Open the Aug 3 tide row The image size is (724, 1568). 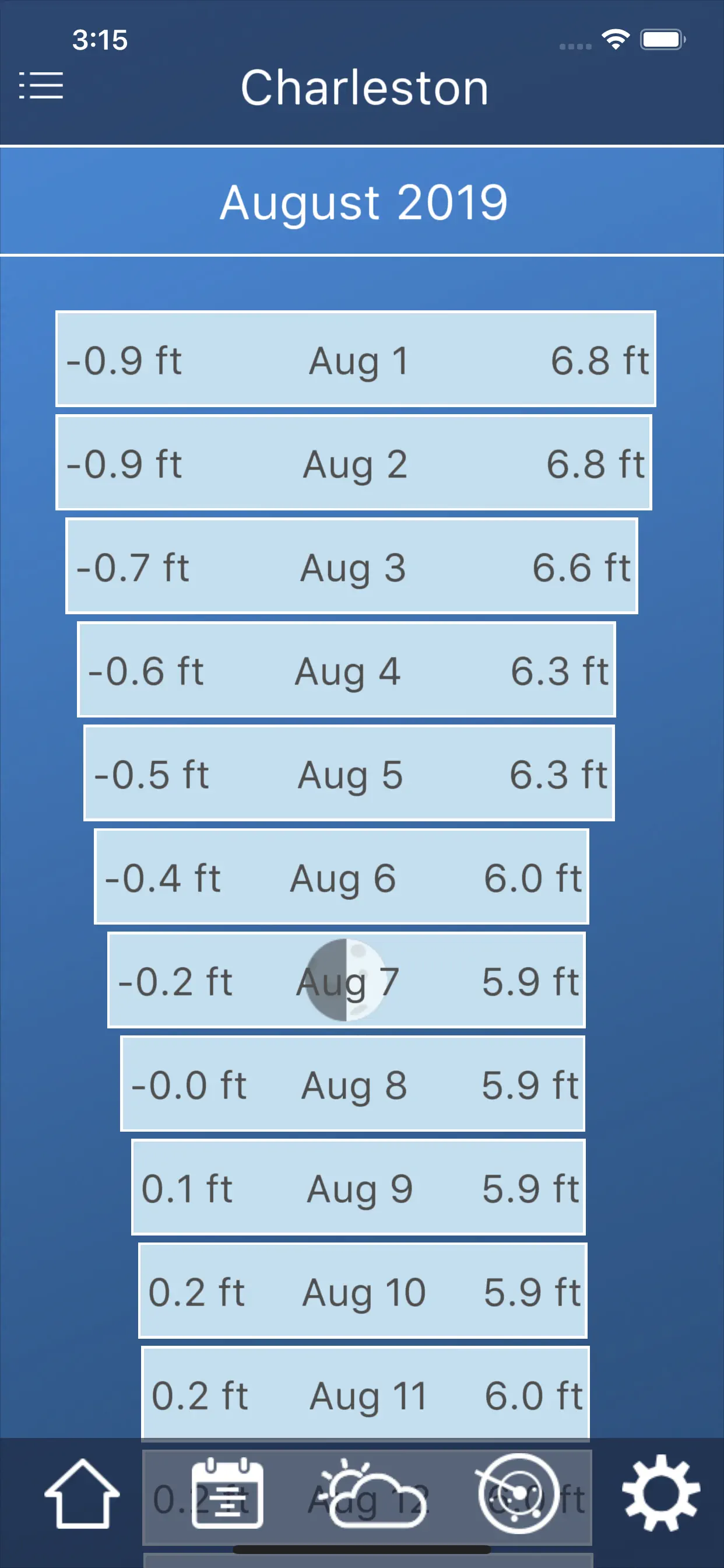(x=352, y=566)
